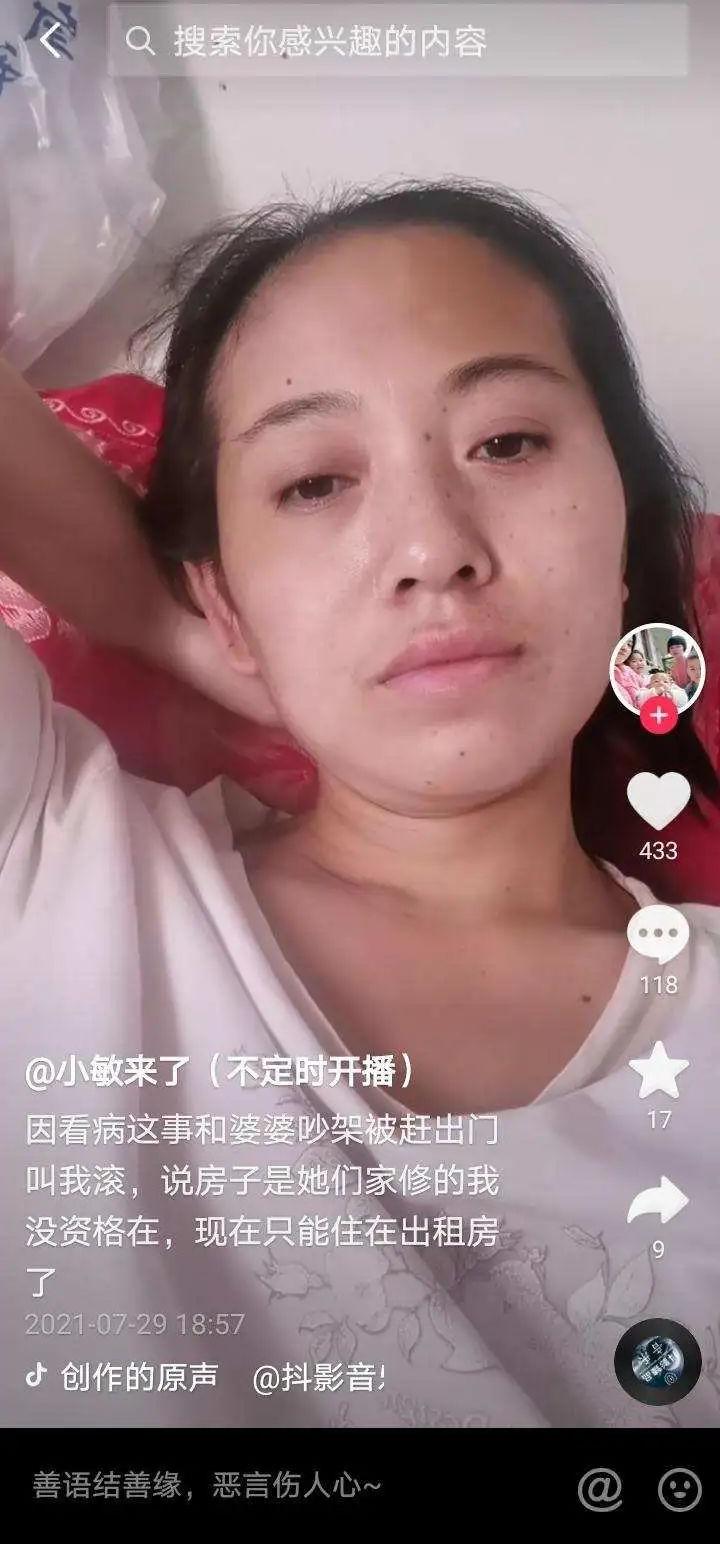Open the spinning music disc
The image size is (720, 1544).
[657, 1361]
